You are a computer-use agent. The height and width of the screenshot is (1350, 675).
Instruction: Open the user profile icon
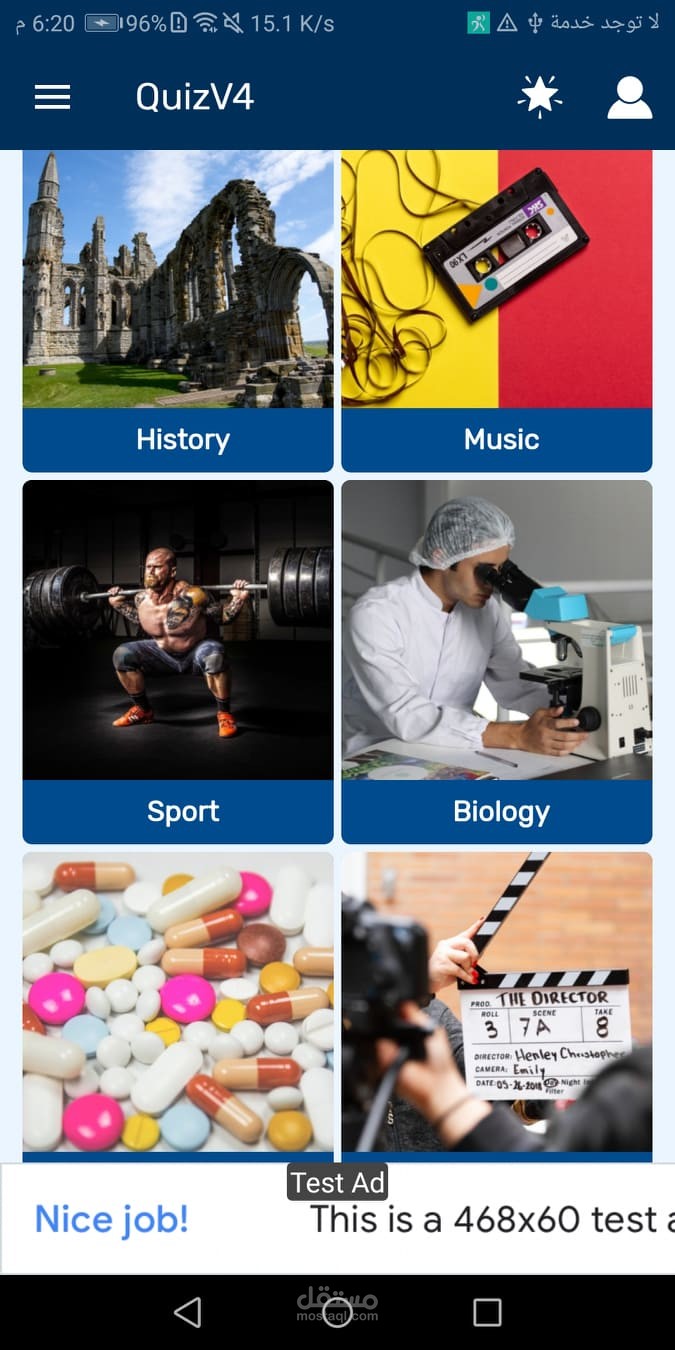629,97
